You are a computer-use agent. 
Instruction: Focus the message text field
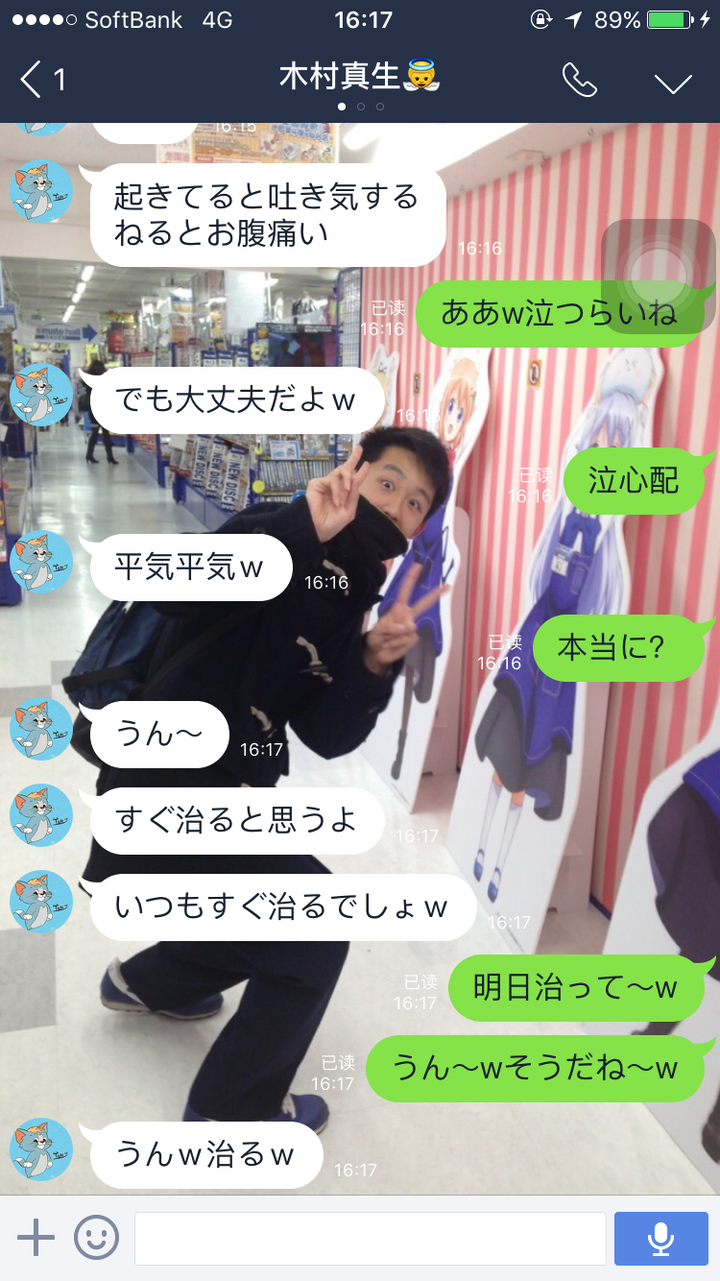(x=370, y=1238)
